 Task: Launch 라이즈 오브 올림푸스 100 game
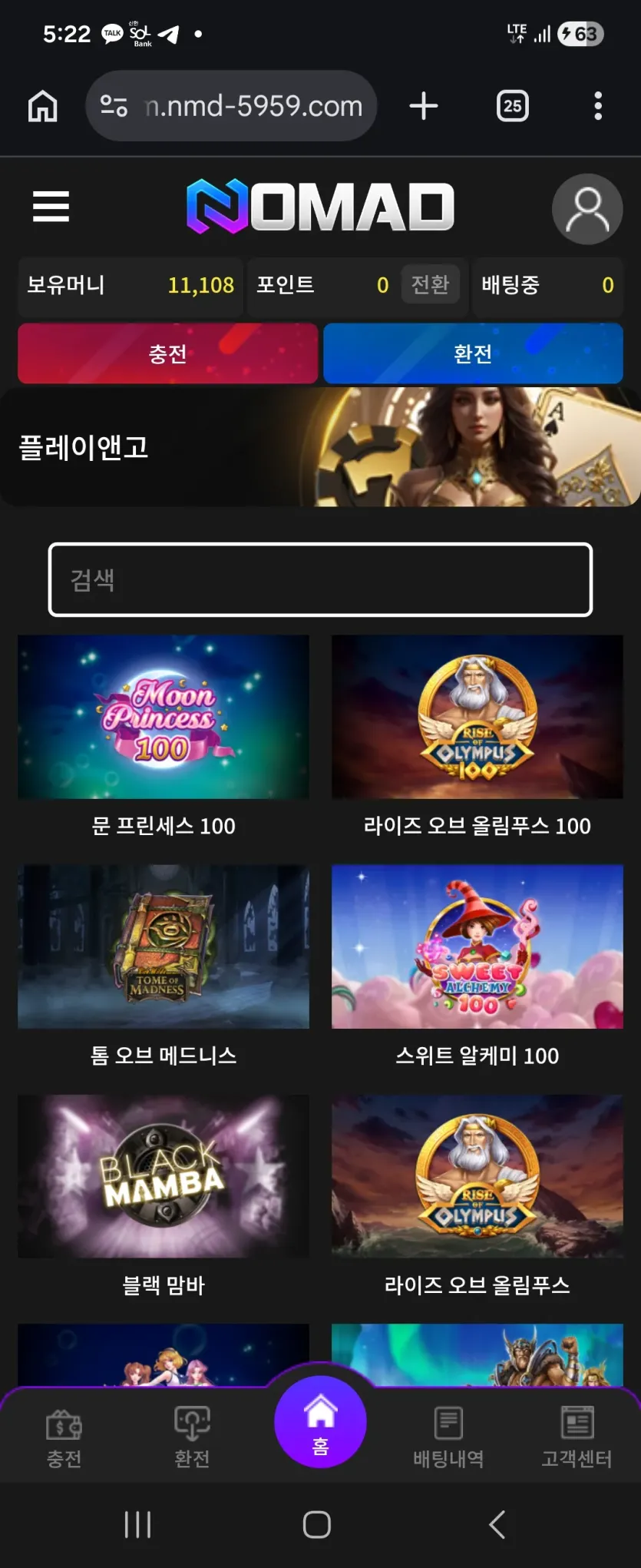coord(477,737)
